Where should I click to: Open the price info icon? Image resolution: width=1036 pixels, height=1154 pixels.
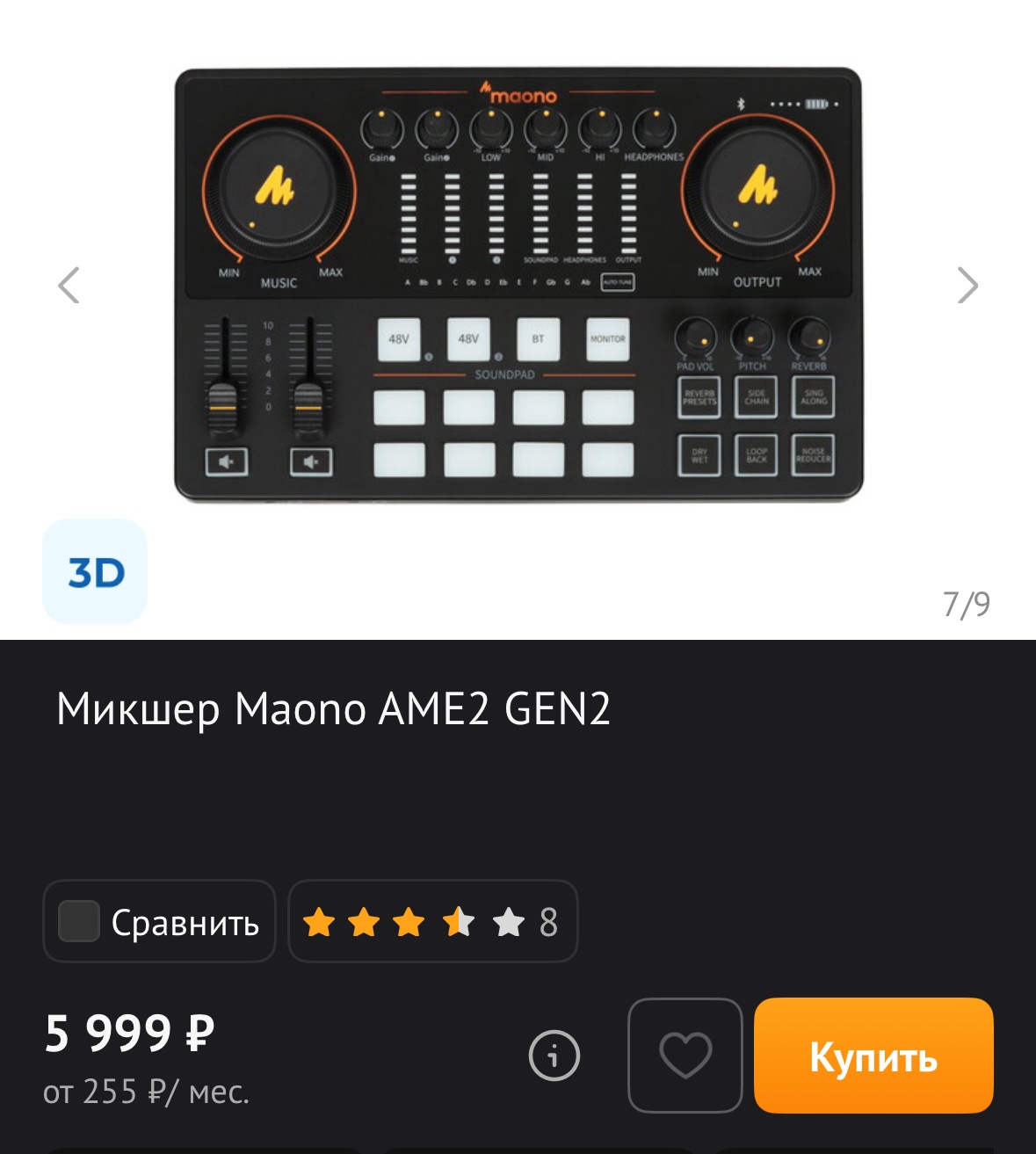(554, 1055)
